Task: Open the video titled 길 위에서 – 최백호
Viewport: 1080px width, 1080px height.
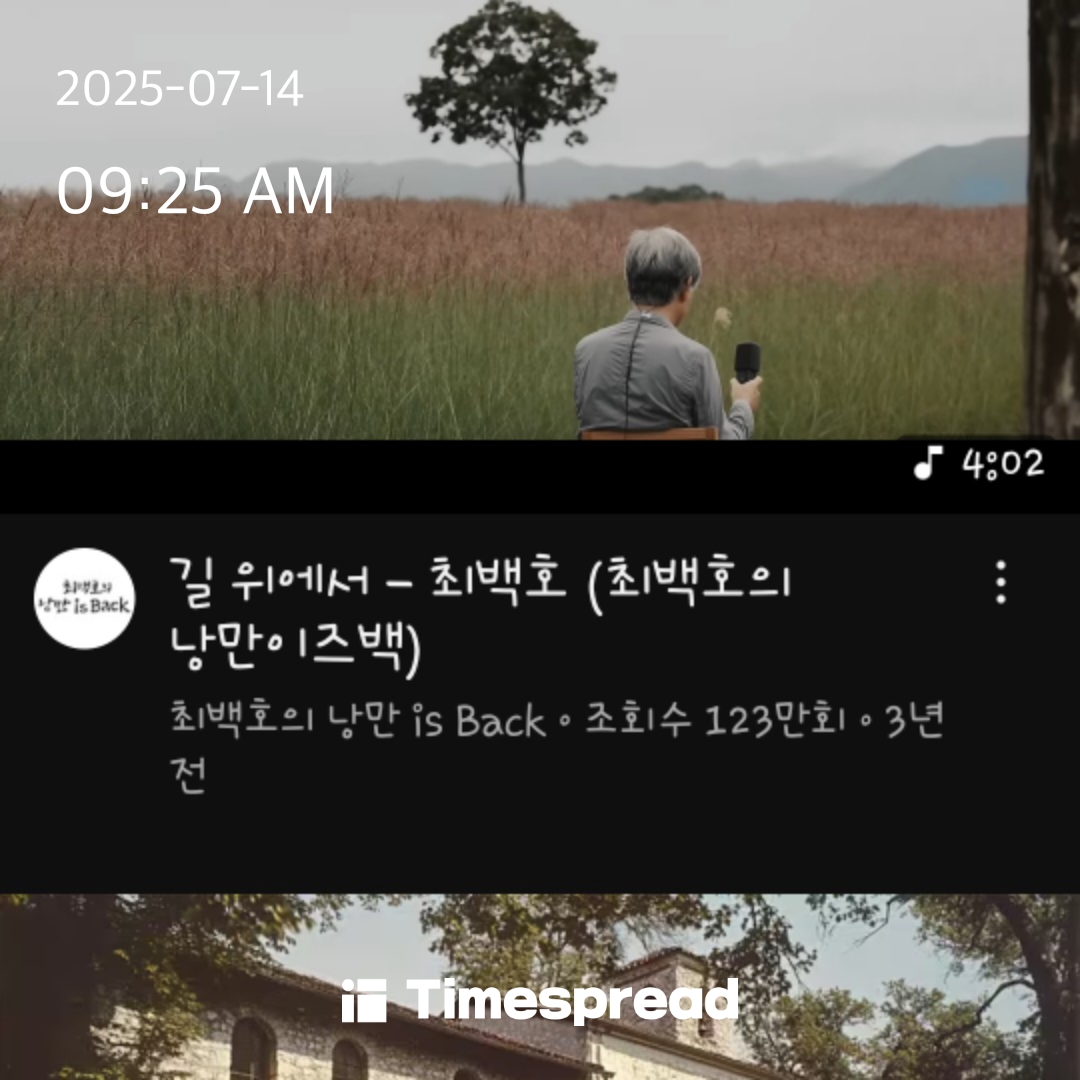Action: 480,614
